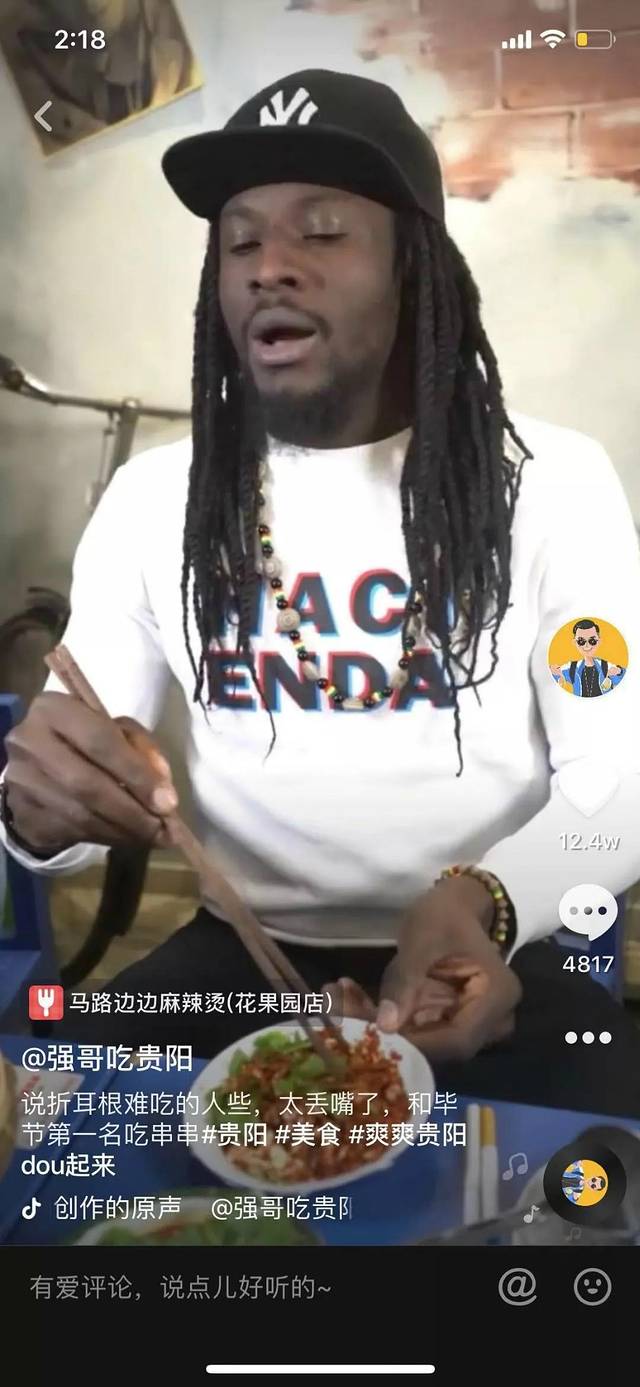
Task: Tap the comment box 有爱评论,说点儿好听的~
Action: (180, 1287)
